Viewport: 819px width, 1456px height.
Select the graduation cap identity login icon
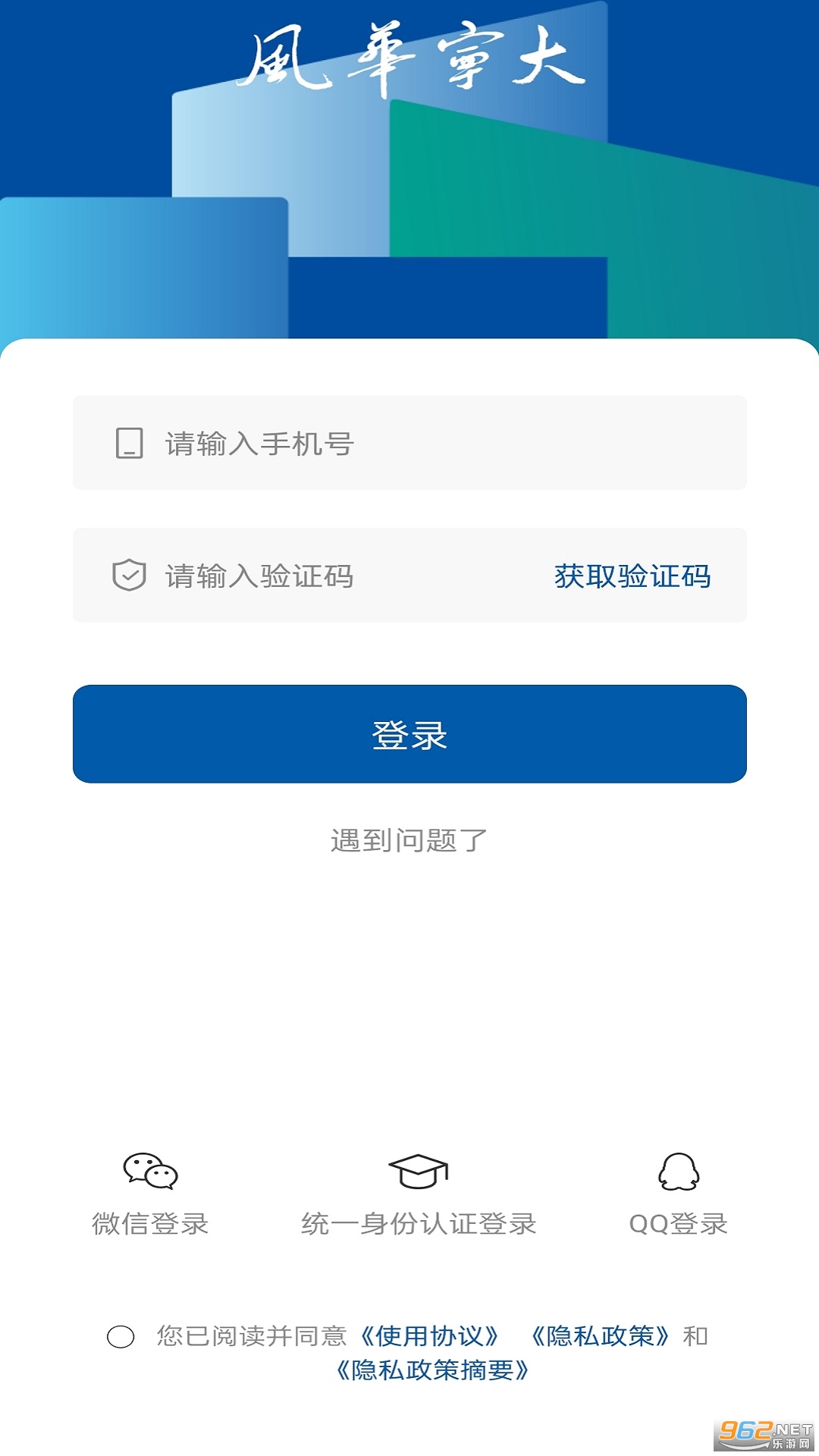pyautogui.click(x=418, y=1169)
